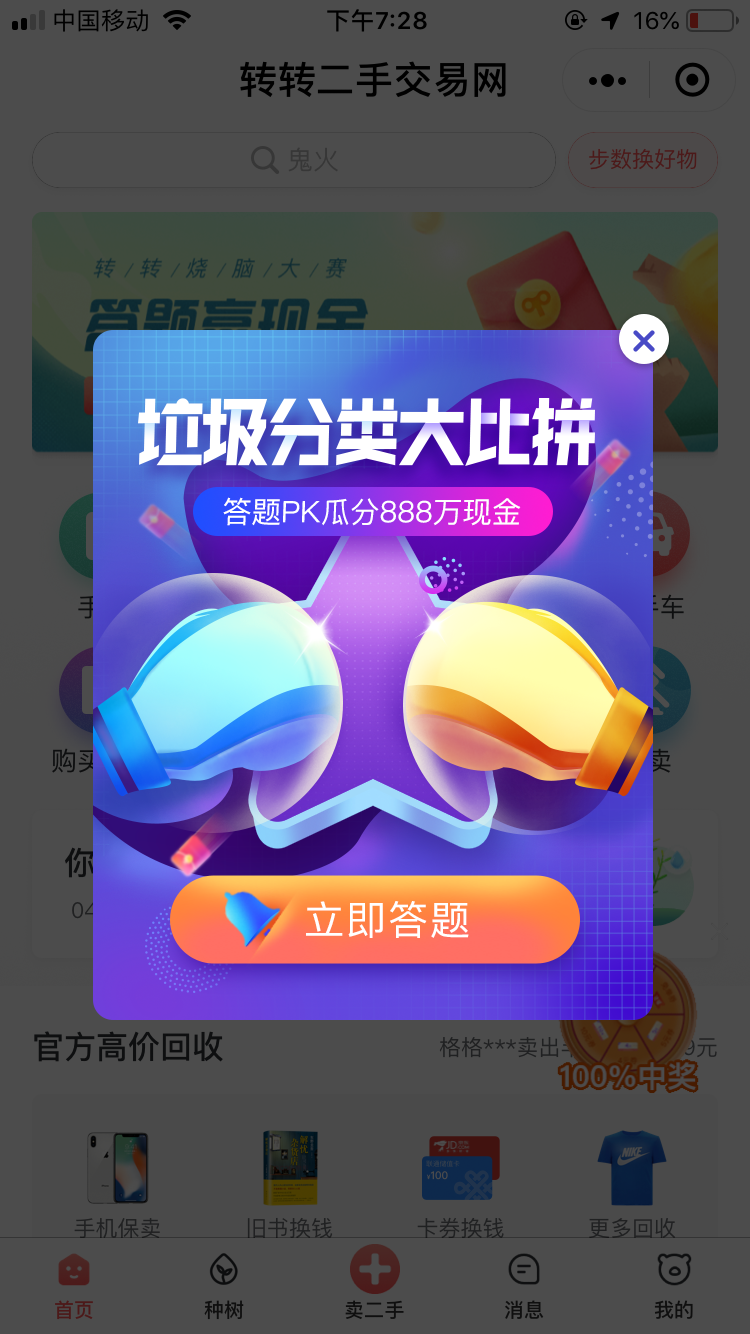The width and height of the screenshot is (750, 1334).
Task: Open the mini program more options menu
Action: 608,81
